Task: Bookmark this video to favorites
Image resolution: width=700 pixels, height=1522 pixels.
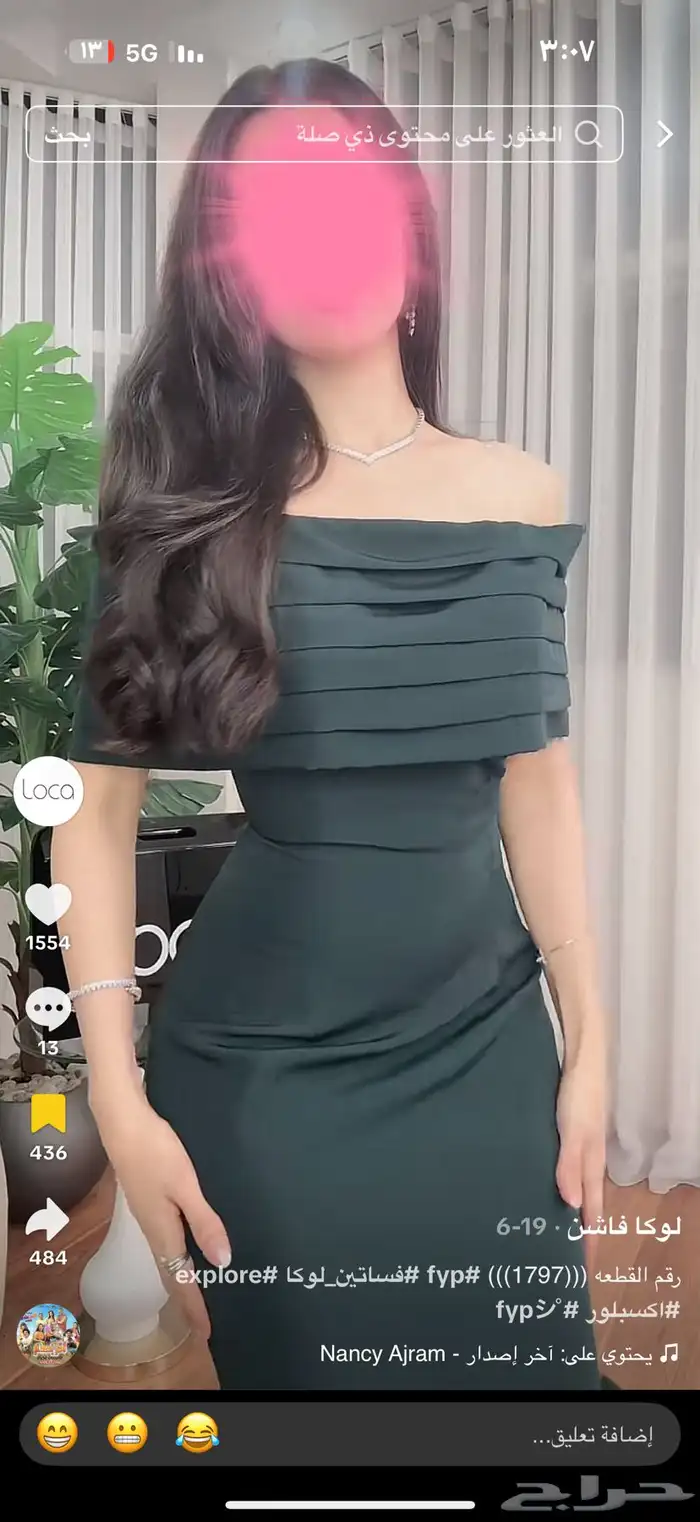Action: 48,1114
